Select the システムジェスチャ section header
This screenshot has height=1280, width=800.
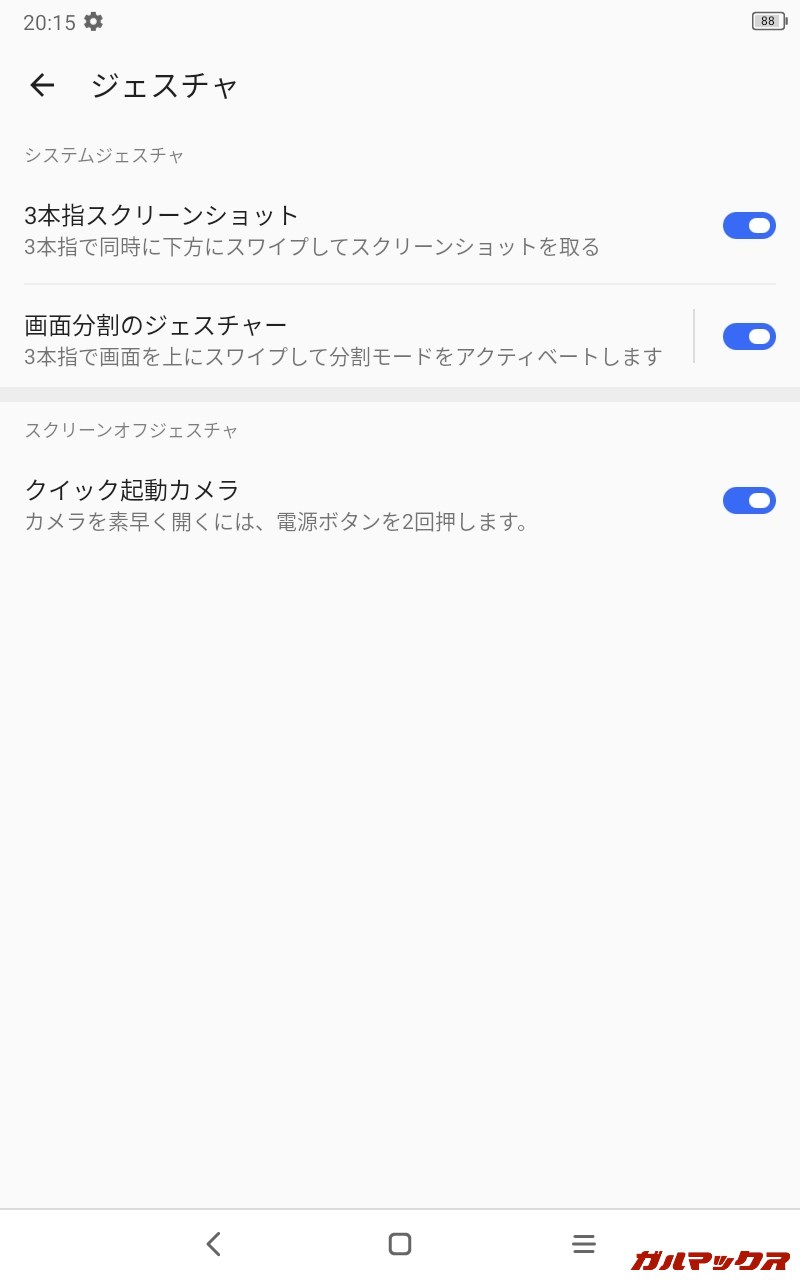click(x=105, y=155)
